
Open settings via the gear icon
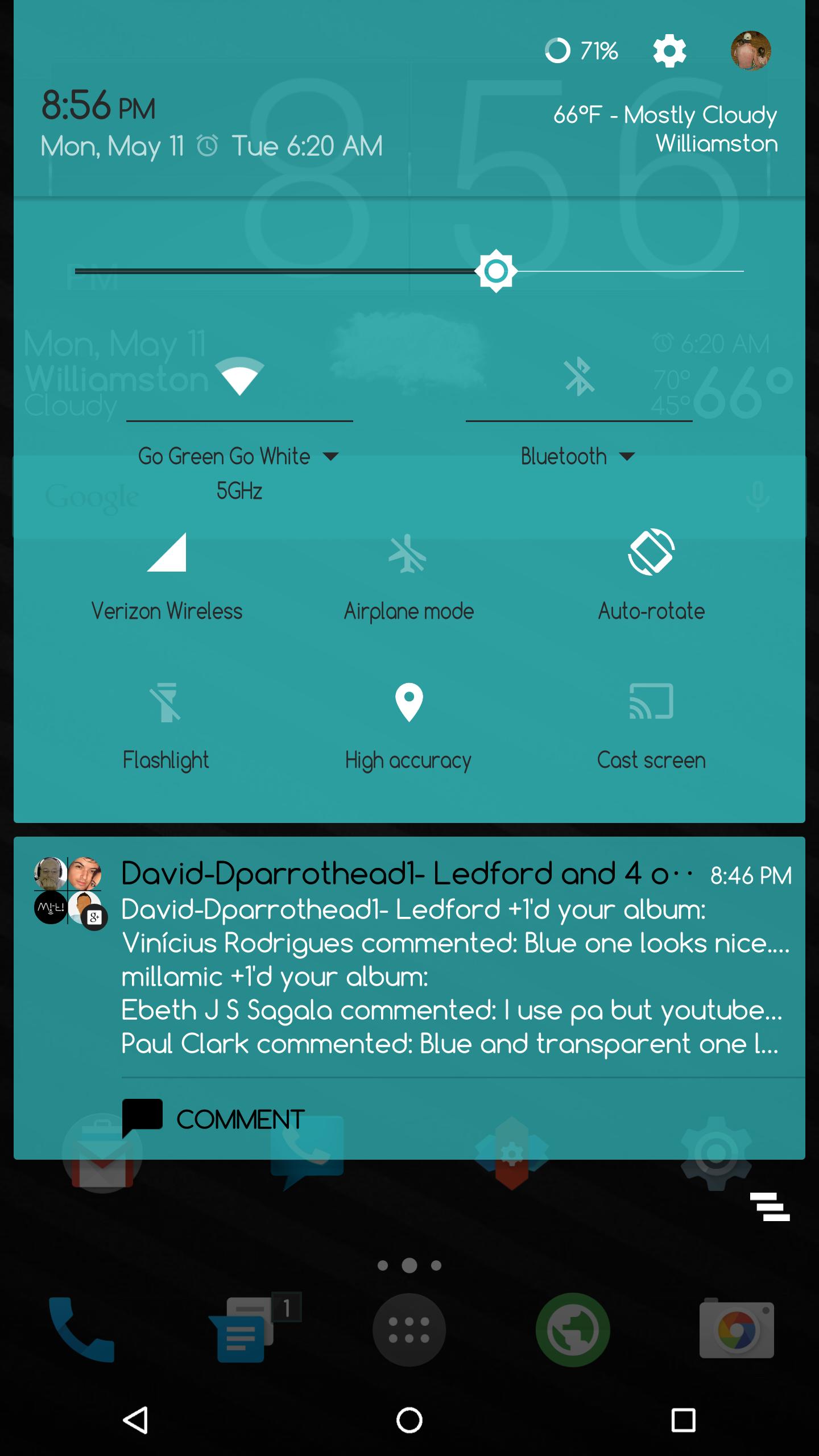click(669, 51)
